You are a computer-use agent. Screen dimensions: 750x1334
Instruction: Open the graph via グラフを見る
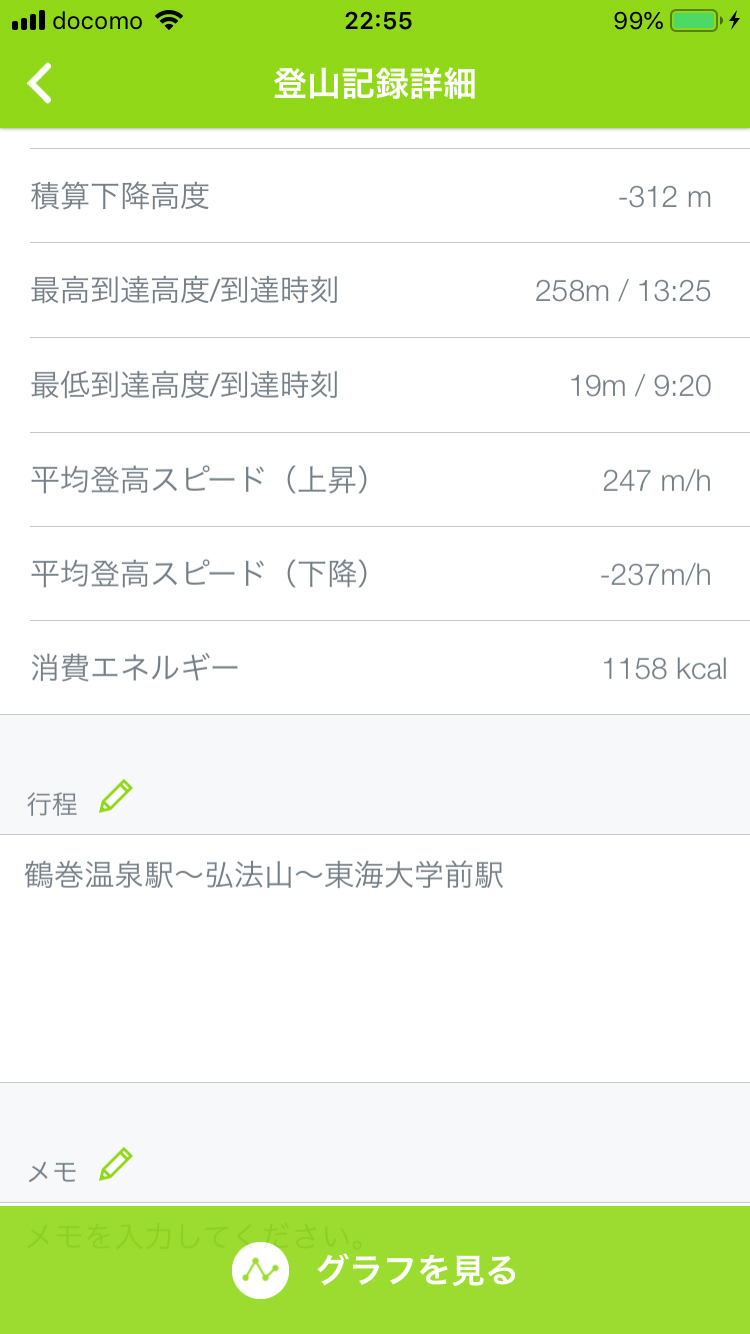(x=375, y=1270)
